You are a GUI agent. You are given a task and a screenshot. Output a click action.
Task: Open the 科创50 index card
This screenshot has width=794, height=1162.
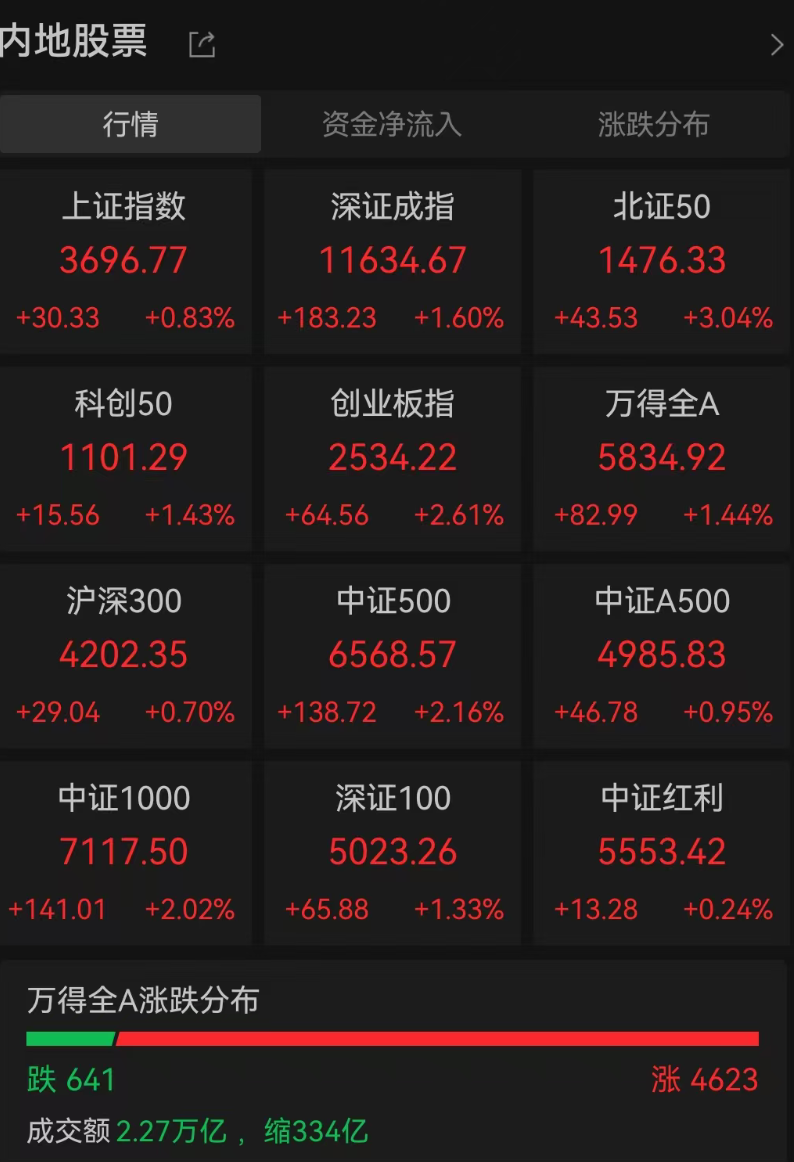pos(125,458)
